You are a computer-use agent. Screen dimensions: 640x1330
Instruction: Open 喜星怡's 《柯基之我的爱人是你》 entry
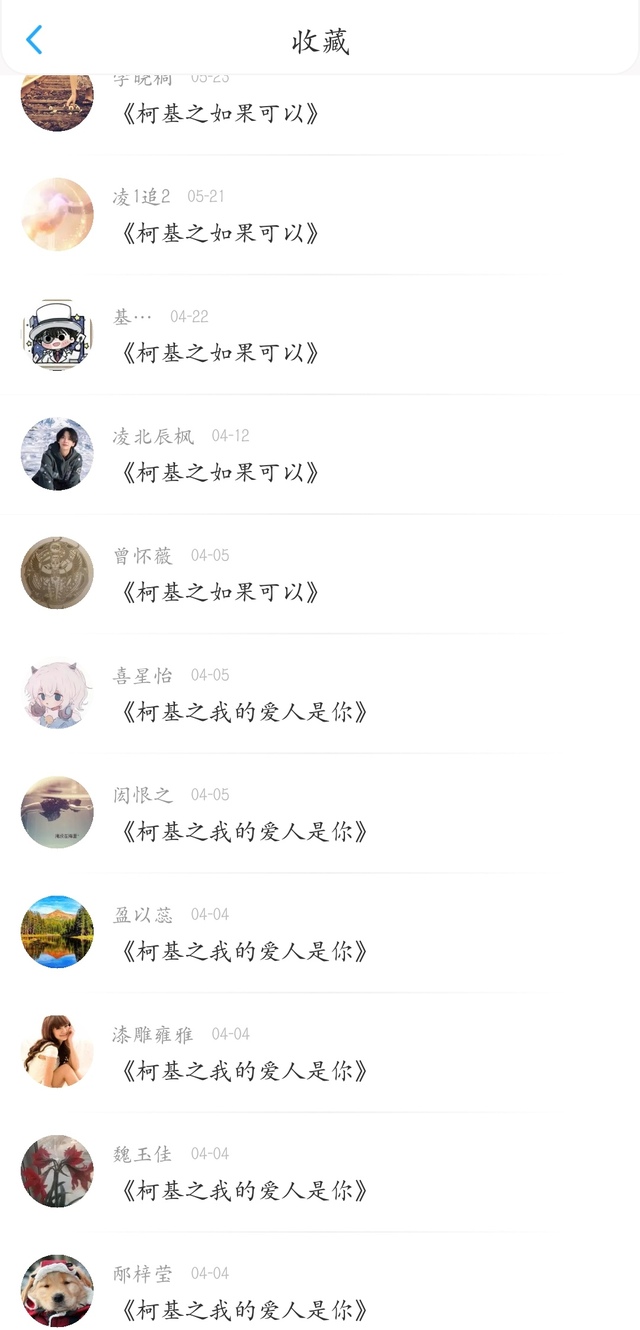(244, 712)
